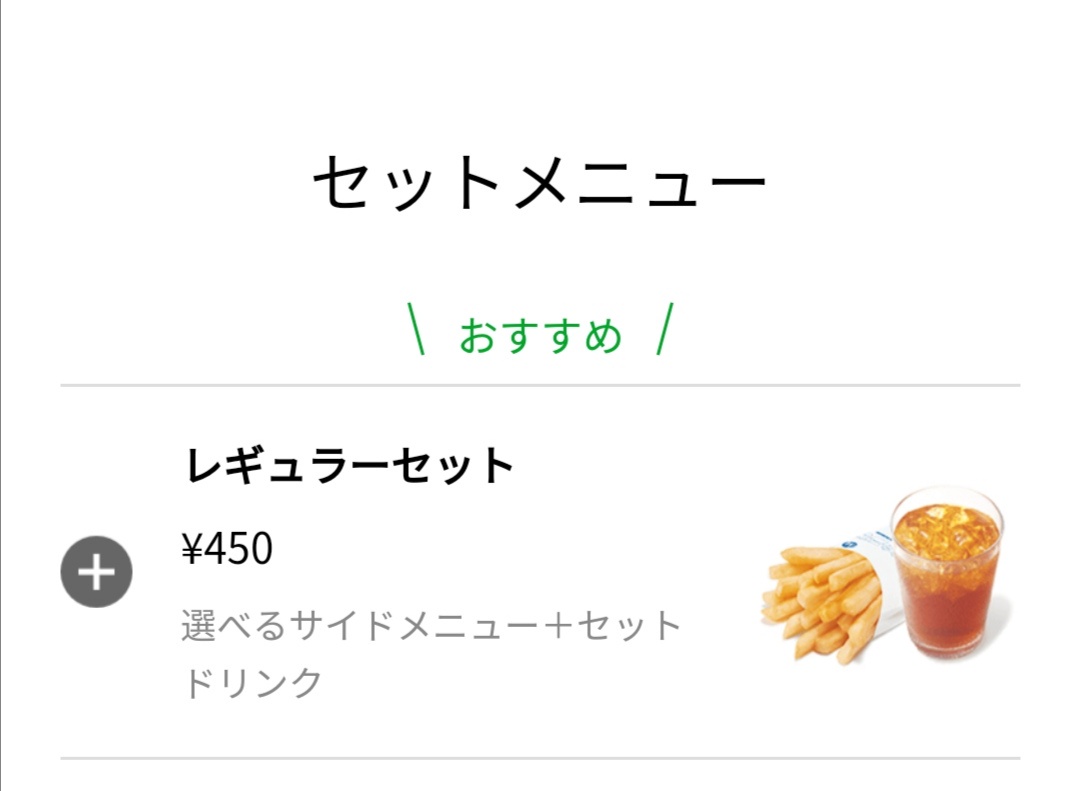1080x791 pixels.
Task: Add the レギュラーセット with the plus icon
Action: click(x=96, y=572)
